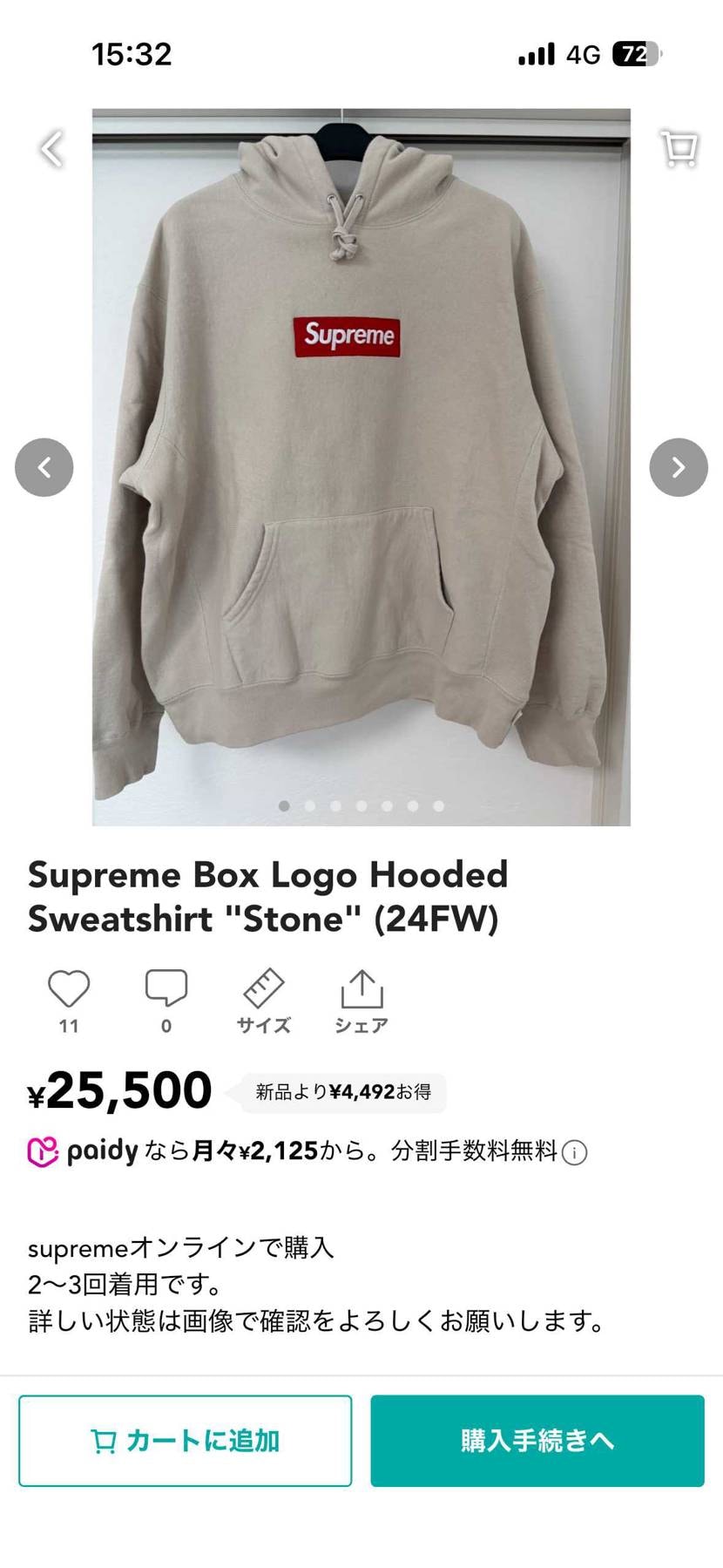
Task: Show the next product photo
Action: coord(678,467)
